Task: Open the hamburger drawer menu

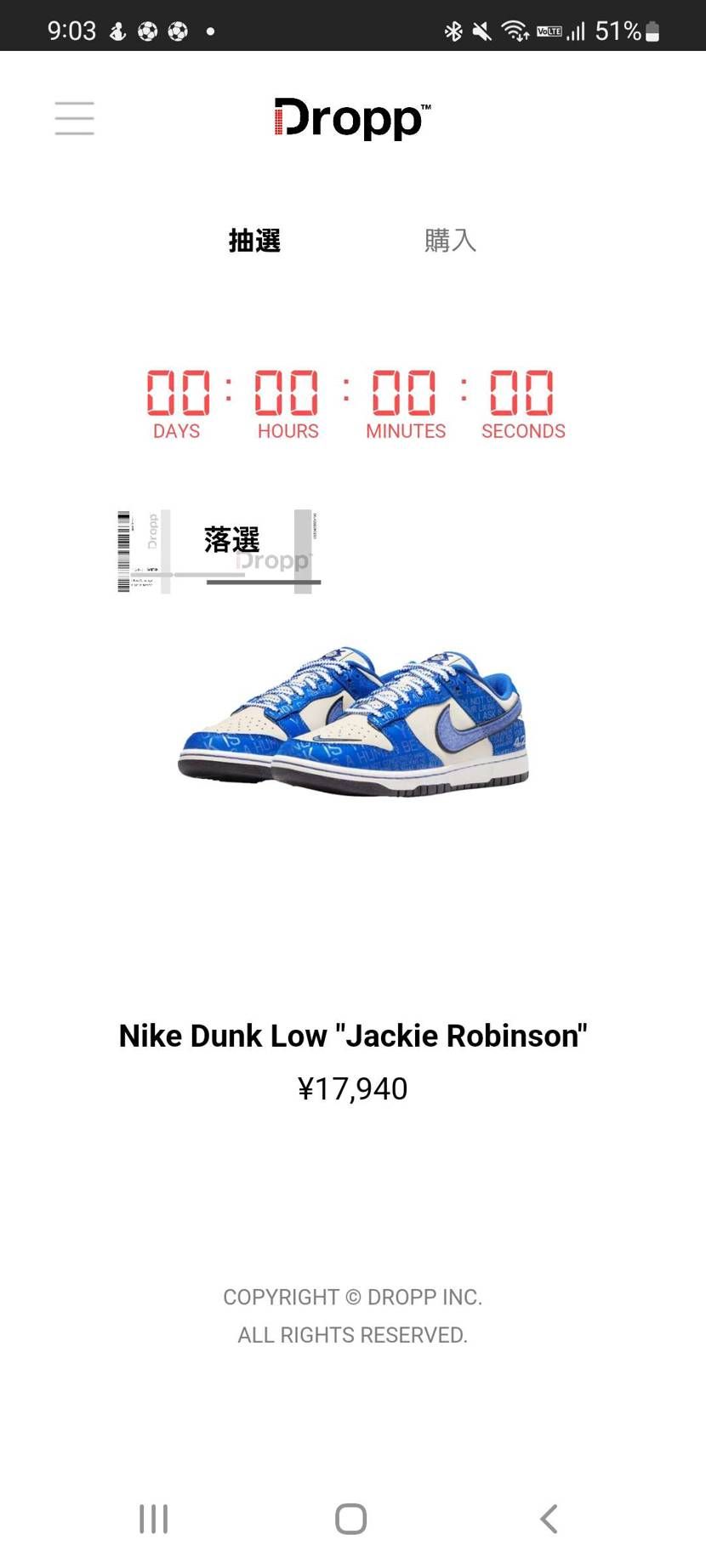Action: pos(75,118)
